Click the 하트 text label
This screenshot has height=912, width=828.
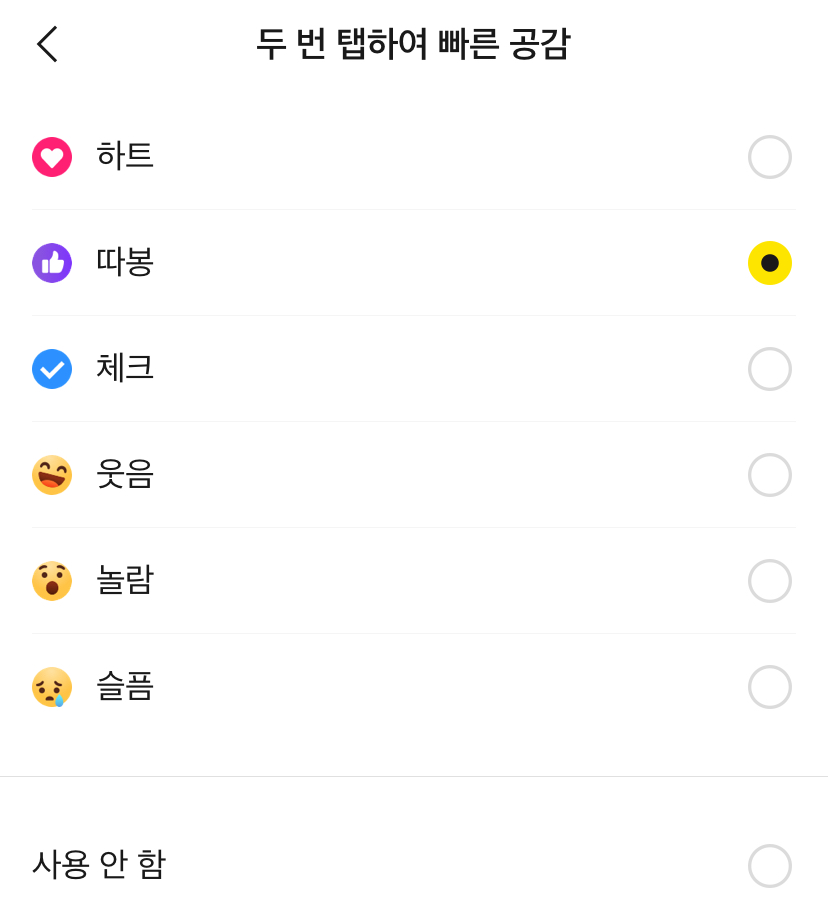pyautogui.click(x=125, y=157)
